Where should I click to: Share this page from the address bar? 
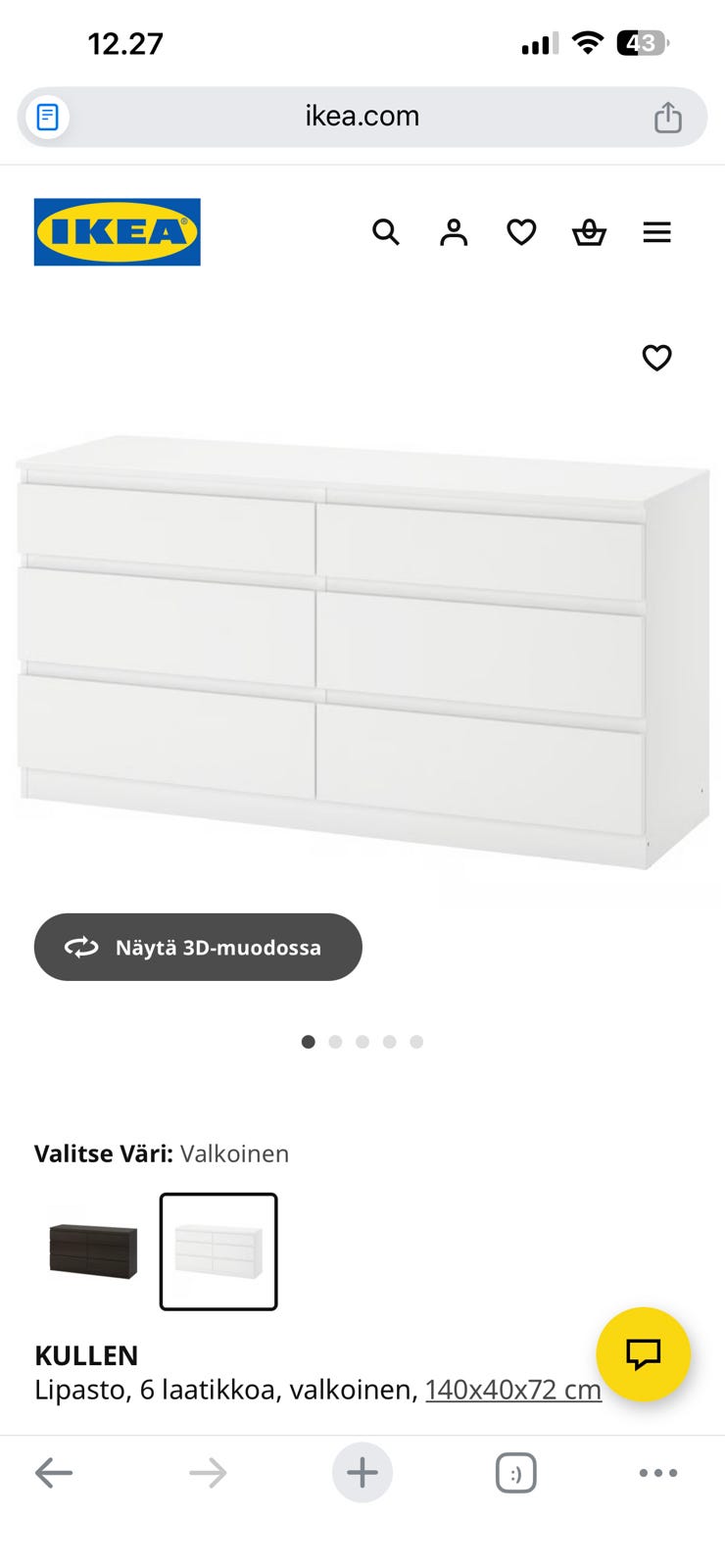[x=668, y=118]
